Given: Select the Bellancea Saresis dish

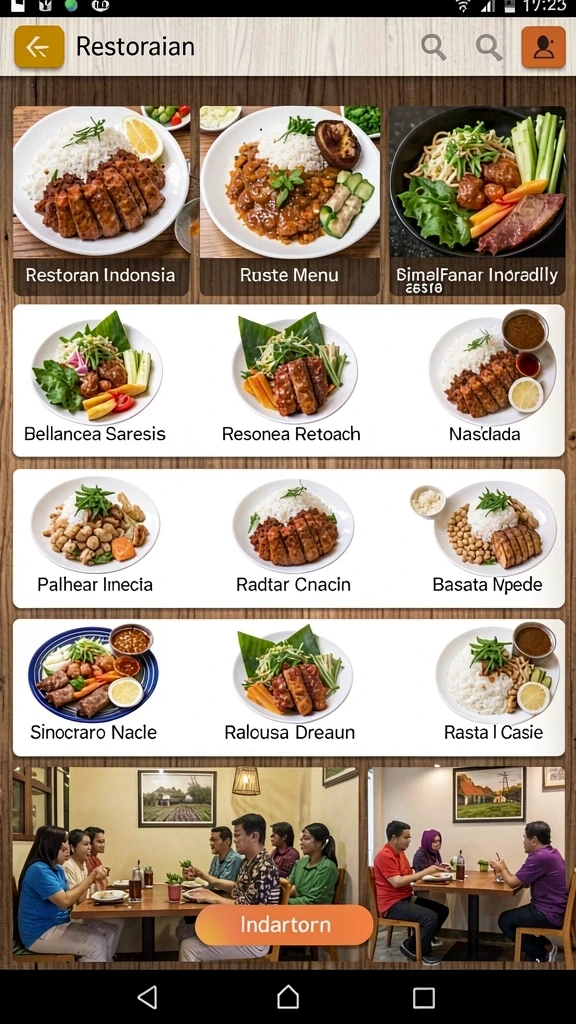Looking at the screenshot, I should point(95,379).
